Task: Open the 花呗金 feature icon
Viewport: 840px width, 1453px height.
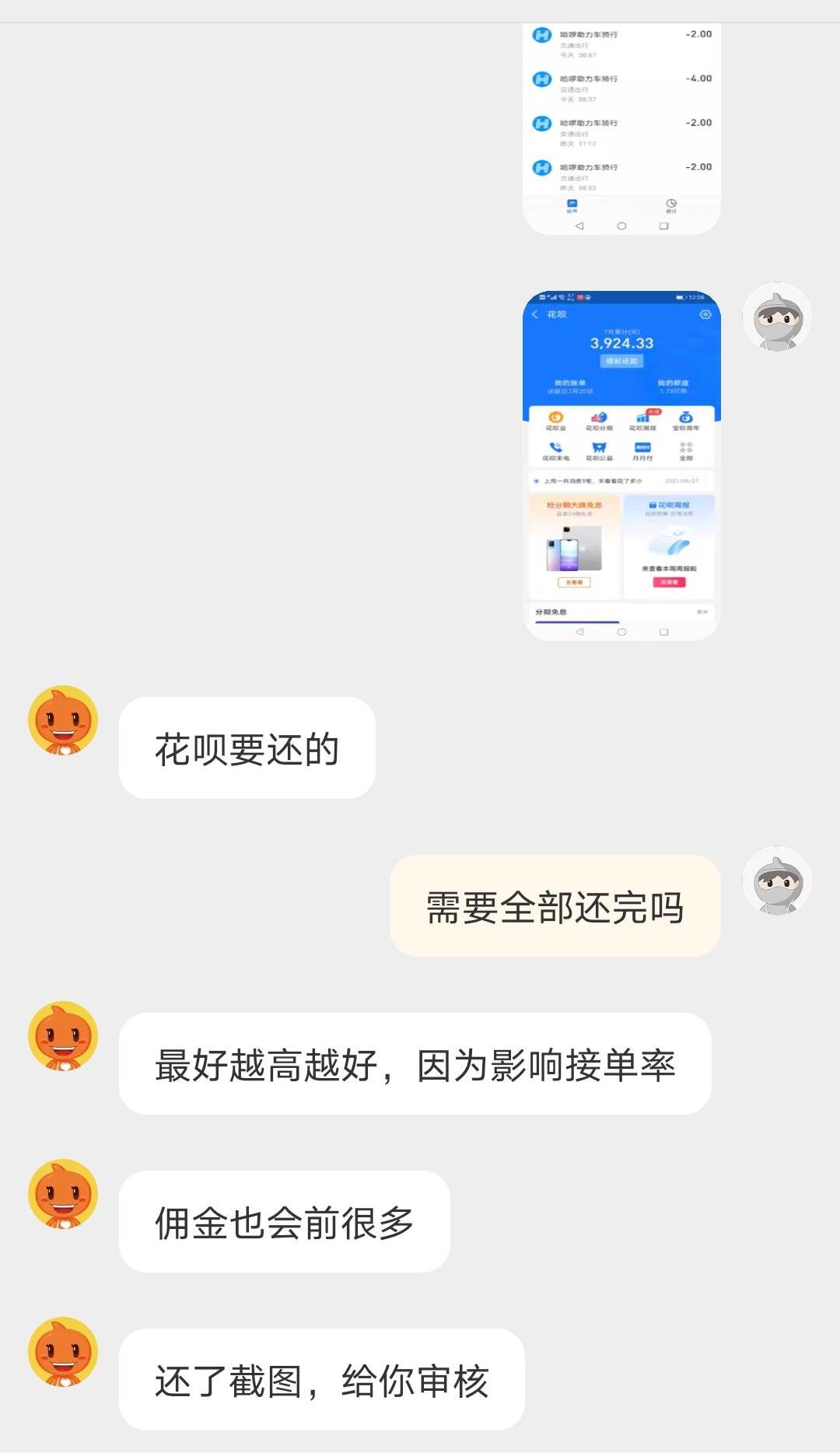Action: (x=555, y=418)
